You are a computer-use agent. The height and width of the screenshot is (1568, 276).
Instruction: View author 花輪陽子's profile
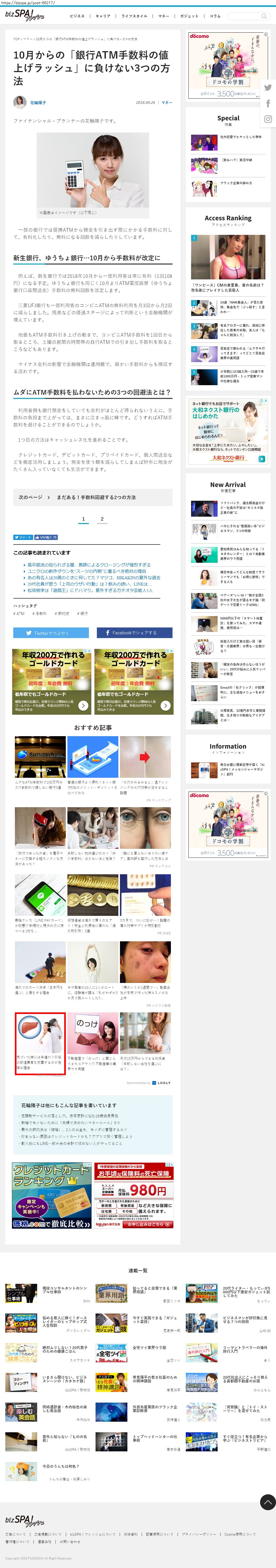click(x=38, y=103)
